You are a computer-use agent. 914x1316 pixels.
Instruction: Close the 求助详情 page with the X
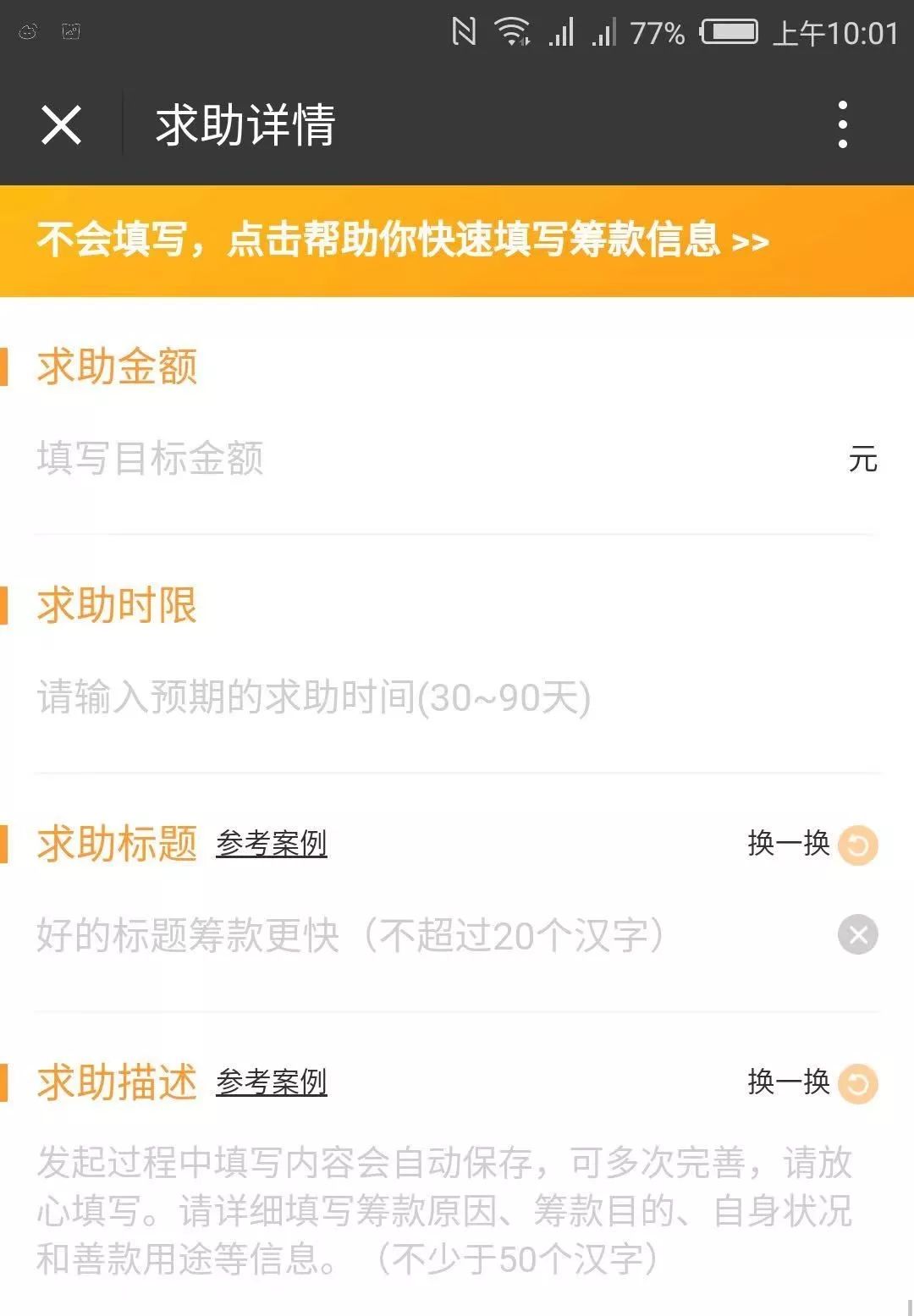pyautogui.click(x=61, y=124)
